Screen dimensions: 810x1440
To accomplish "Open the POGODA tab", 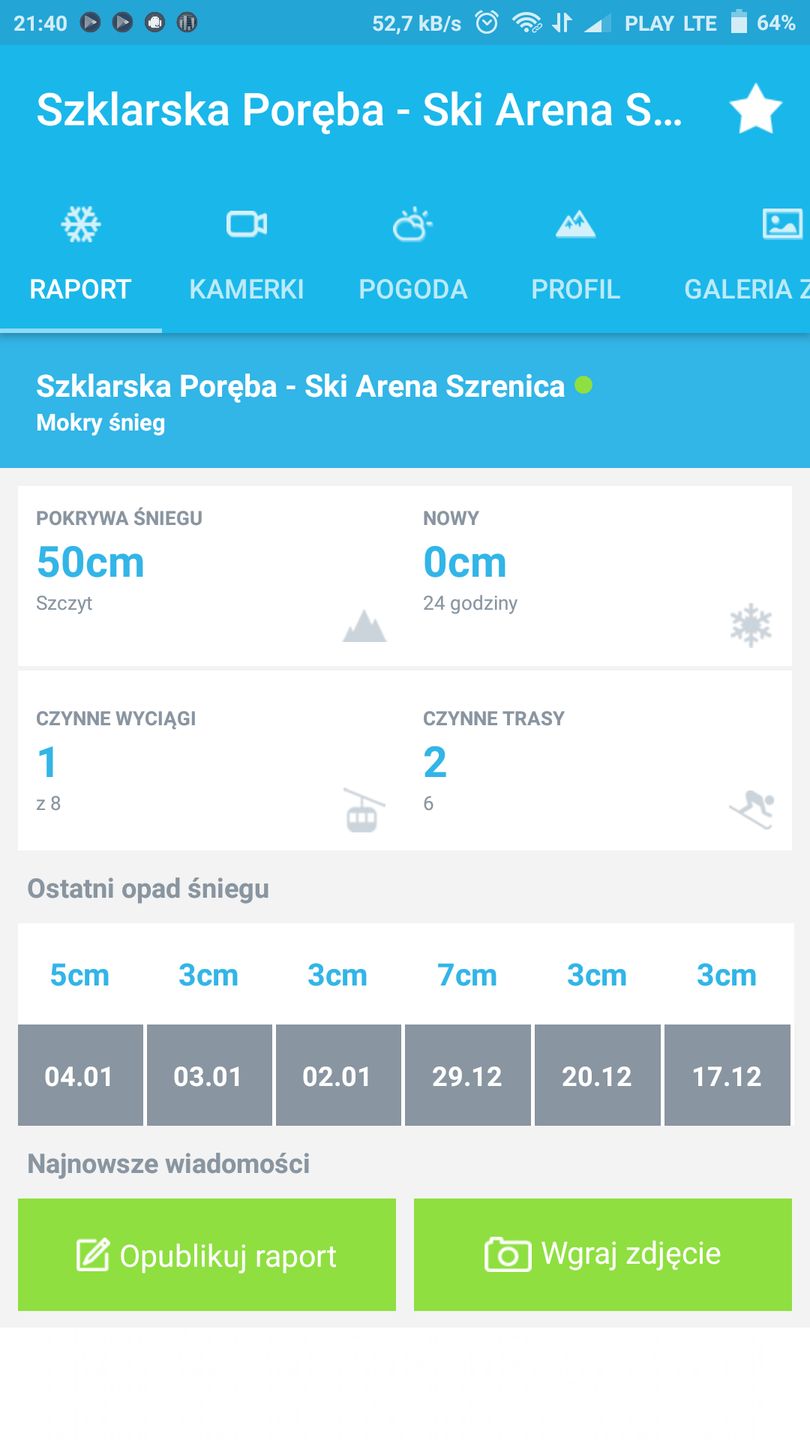I will pyautogui.click(x=413, y=289).
